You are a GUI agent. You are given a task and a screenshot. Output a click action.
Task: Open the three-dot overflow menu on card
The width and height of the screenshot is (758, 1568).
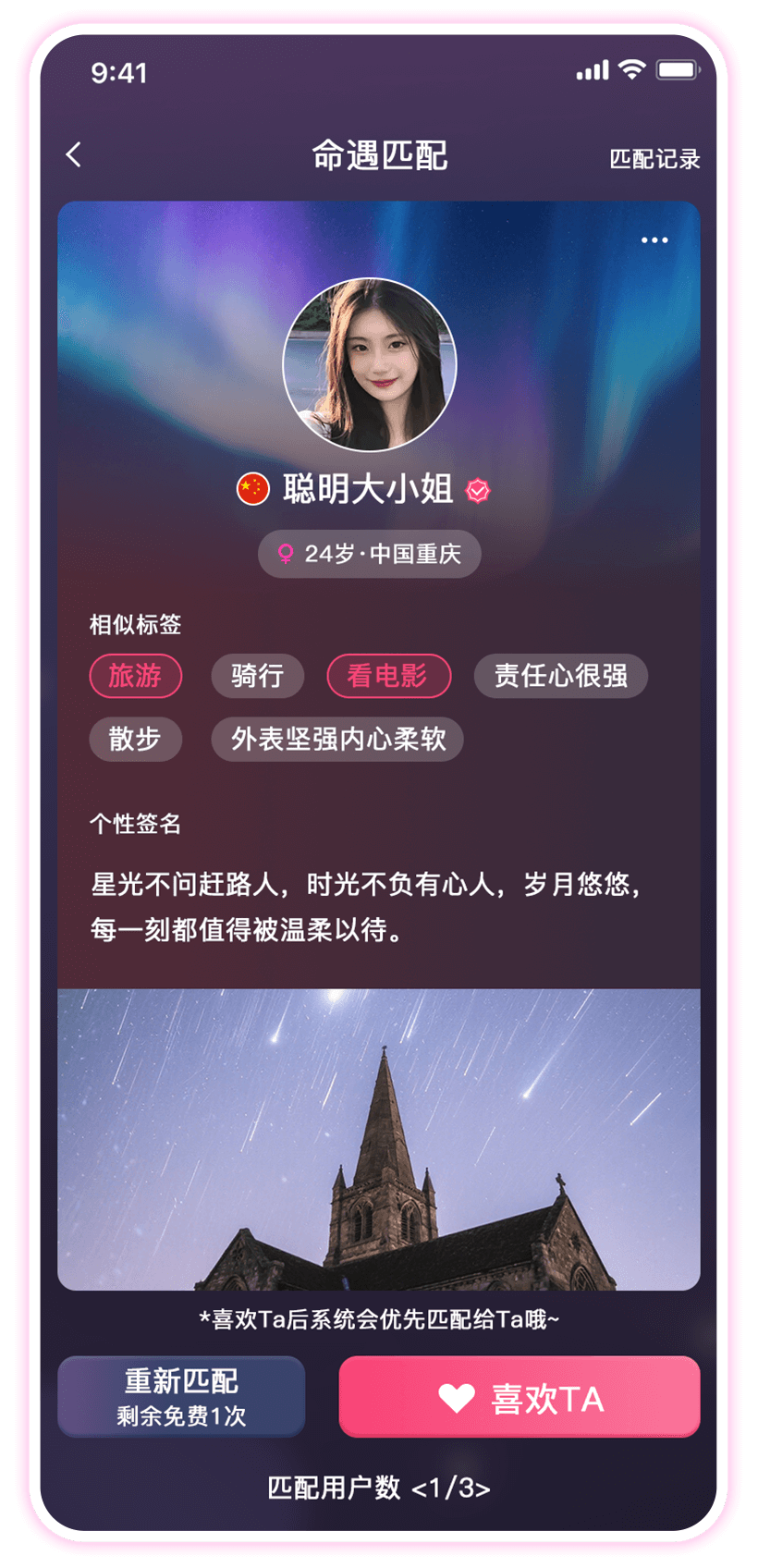[x=654, y=240]
